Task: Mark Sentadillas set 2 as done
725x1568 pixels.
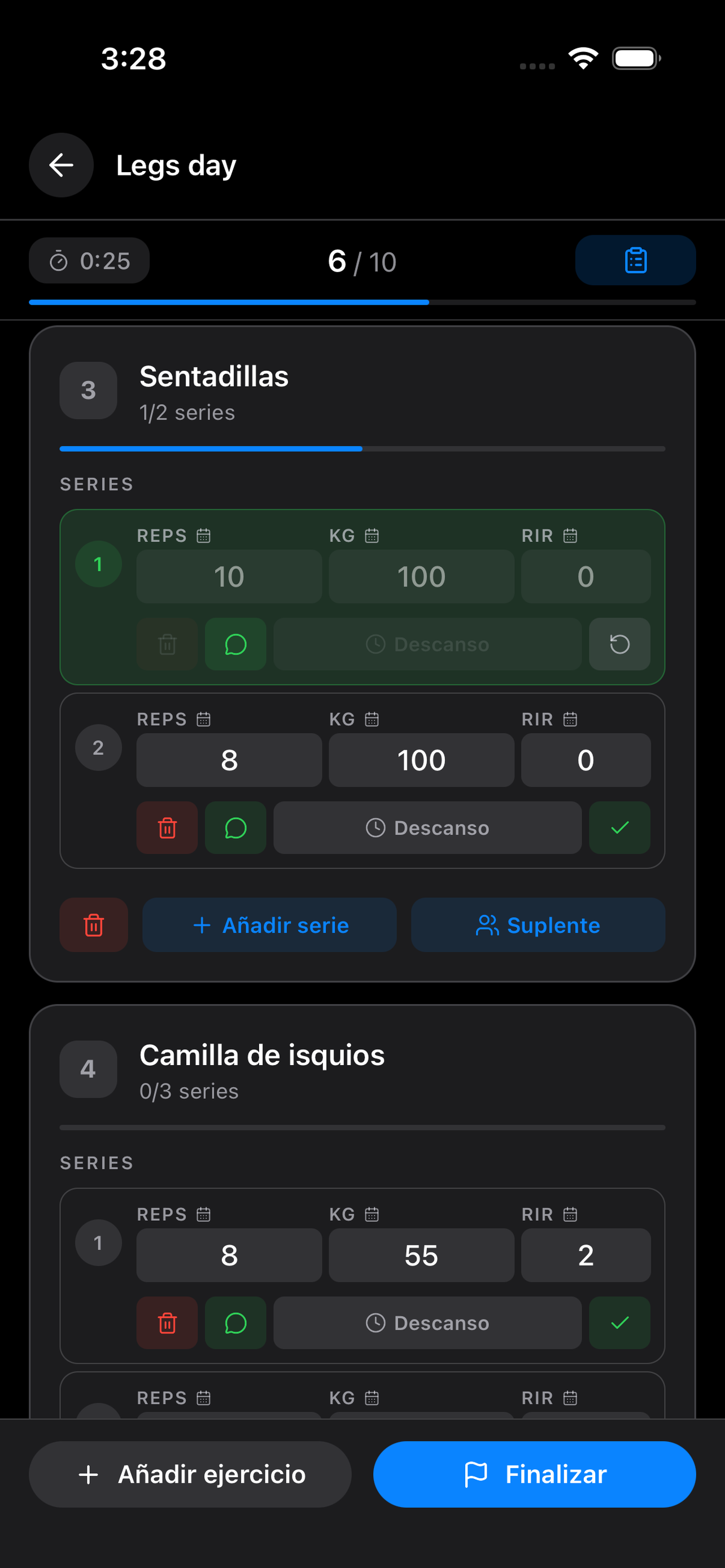Action: point(619,828)
